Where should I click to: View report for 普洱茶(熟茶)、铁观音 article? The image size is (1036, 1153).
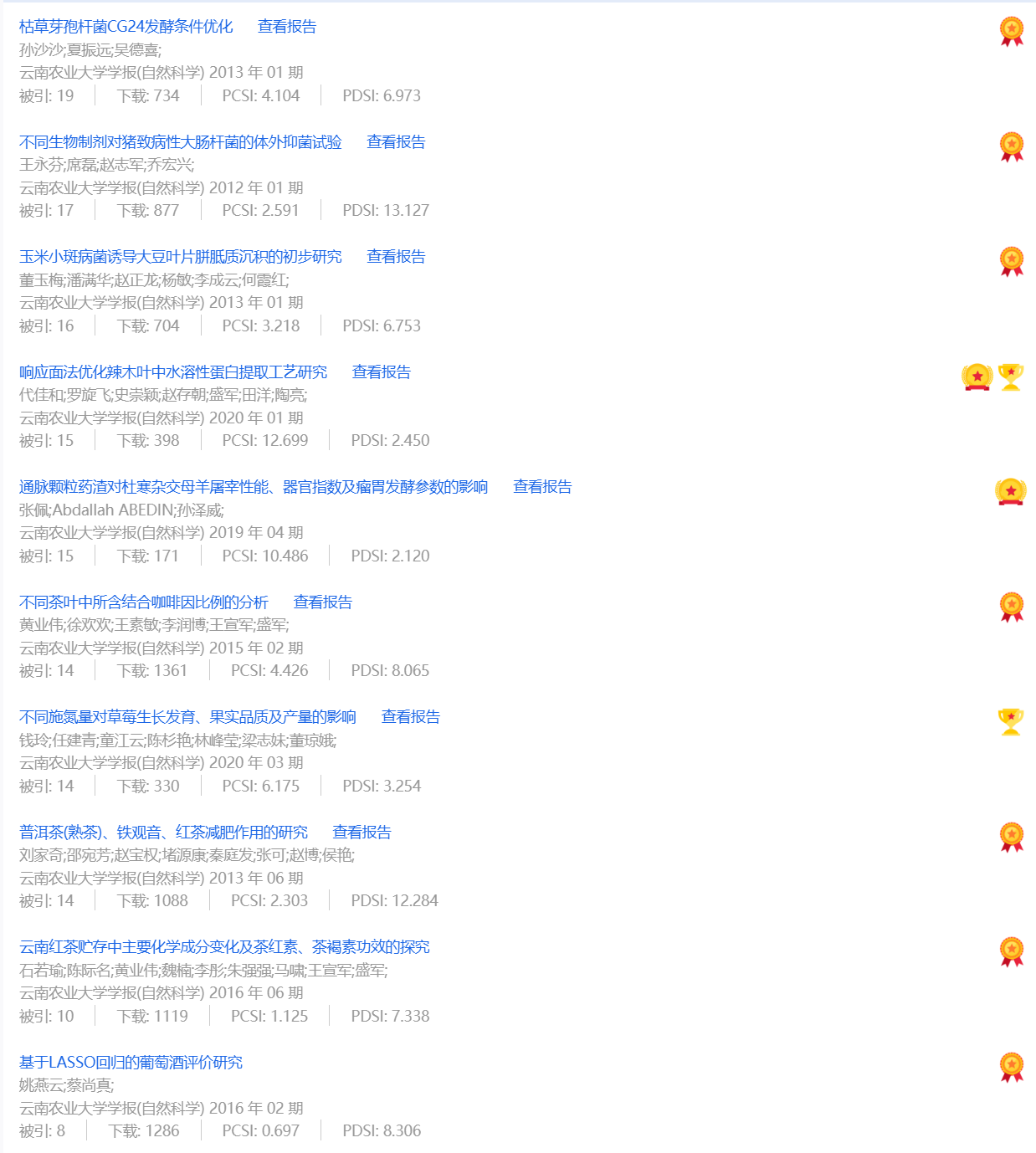point(362,833)
